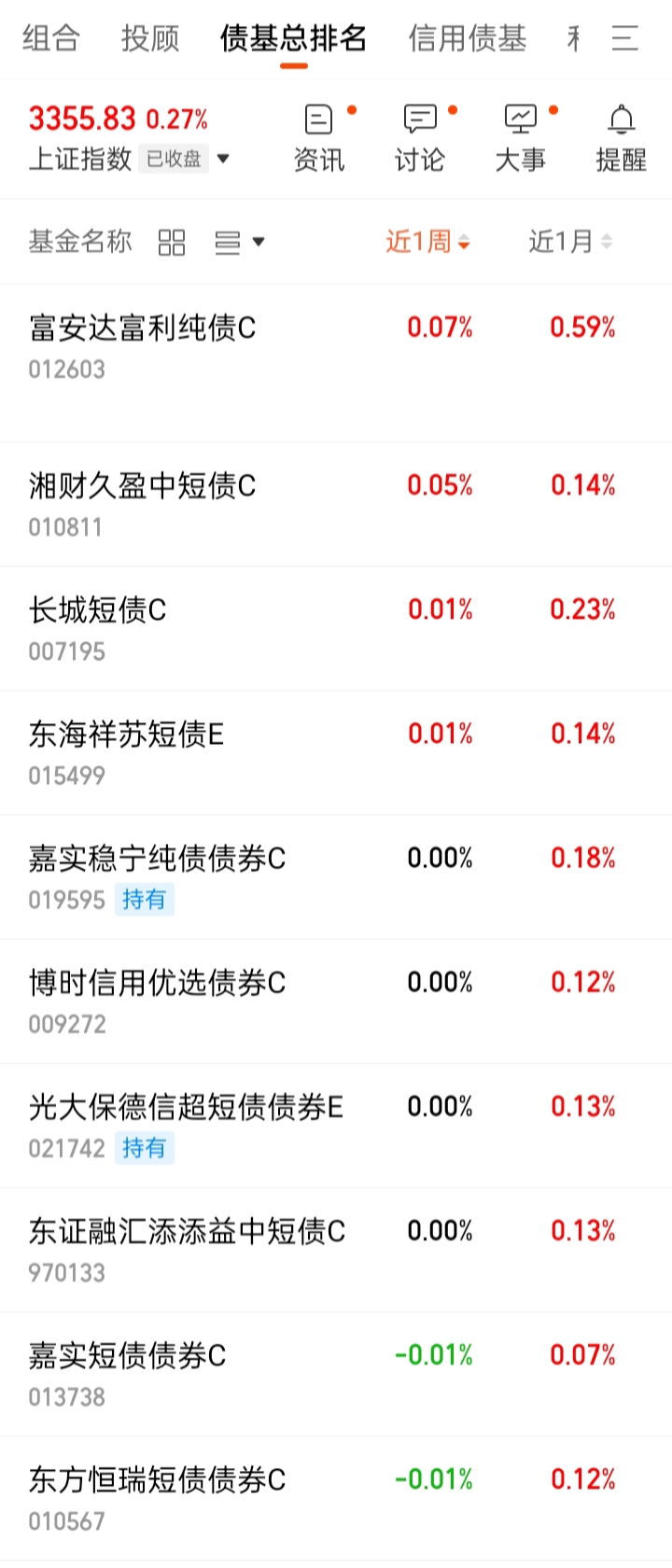672x1568 pixels.
Task: Open fund 光大保德信超短债债券E
Action: (336, 1125)
